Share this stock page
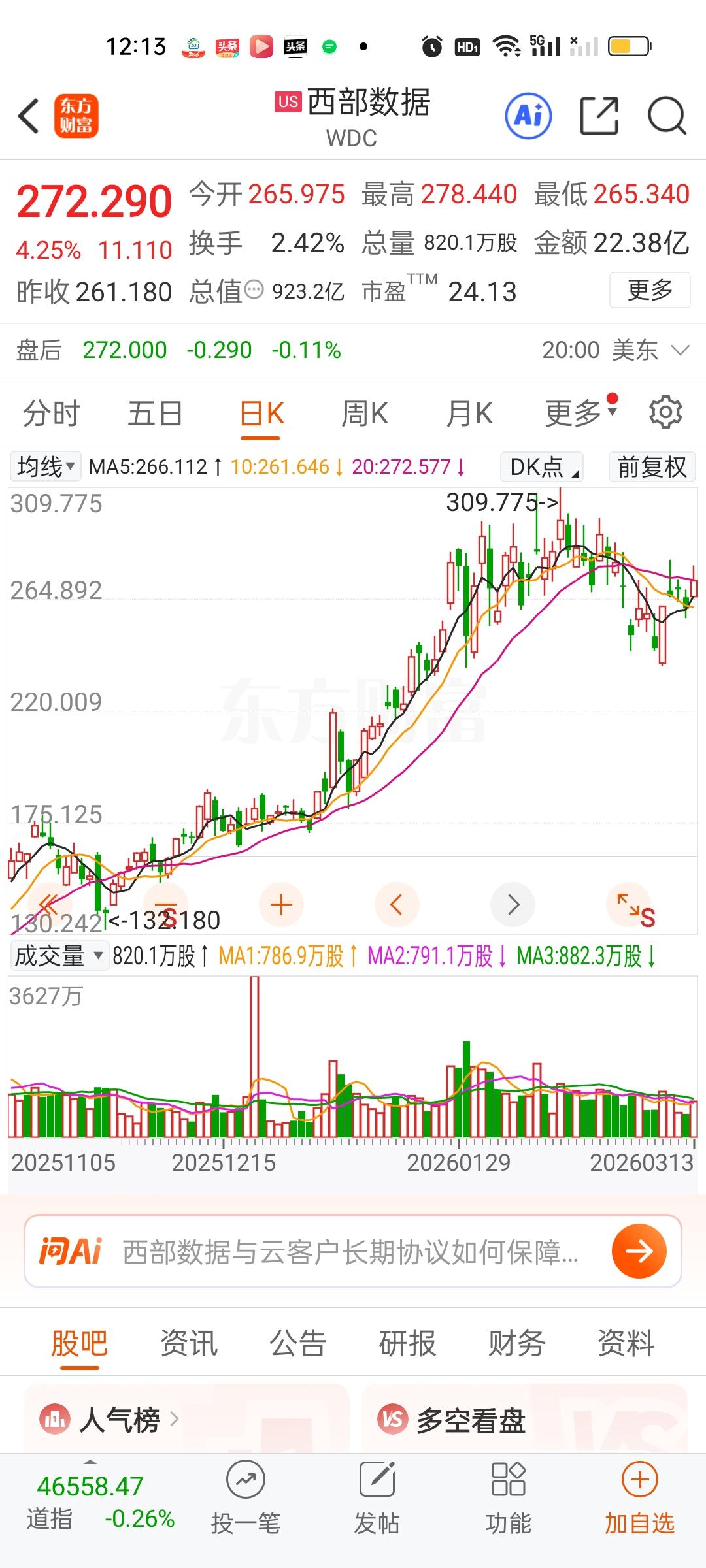706x1568 pixels. pyautogui.click(x=599, y=116)
